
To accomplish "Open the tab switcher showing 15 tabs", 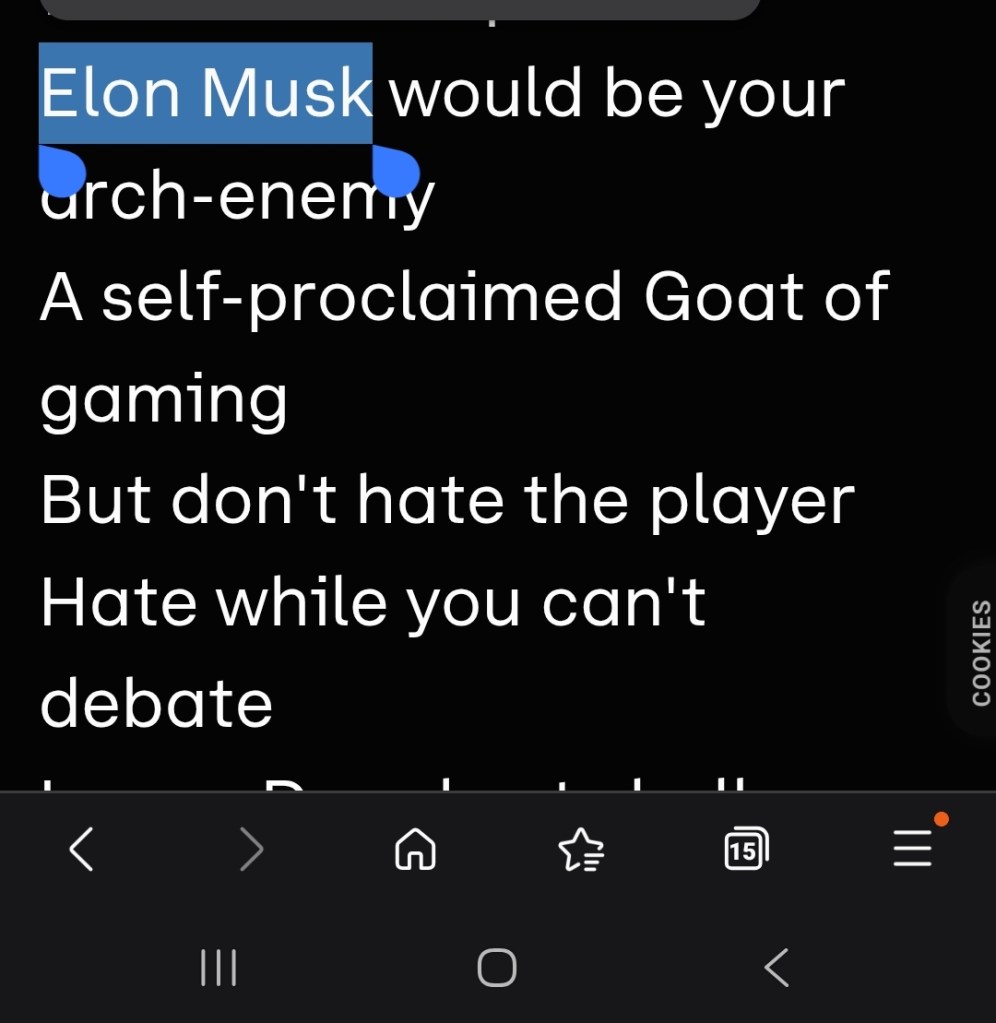I will click(x=745, y=851).
